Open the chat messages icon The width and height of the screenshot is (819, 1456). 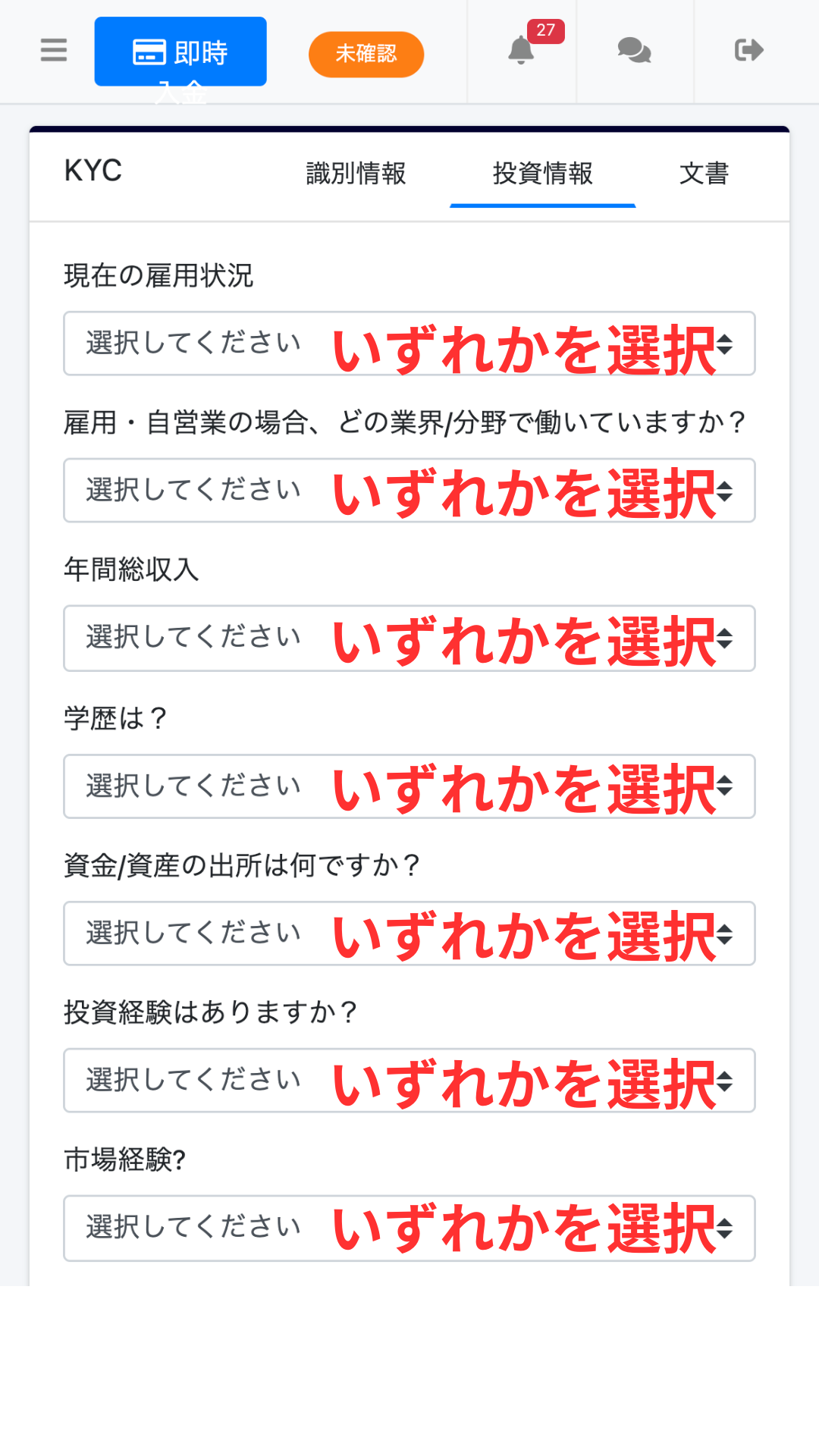point(635,51)
